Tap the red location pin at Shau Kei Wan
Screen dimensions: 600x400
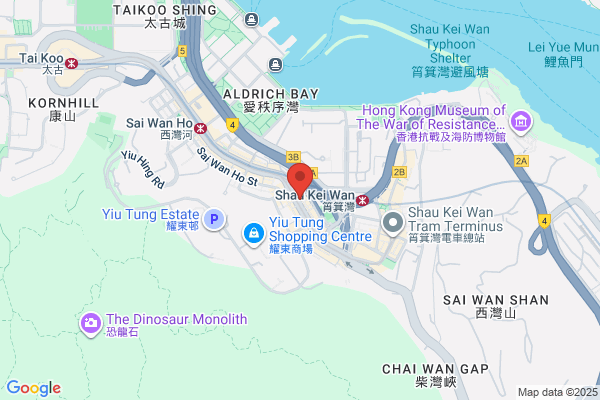click(300, 180)
